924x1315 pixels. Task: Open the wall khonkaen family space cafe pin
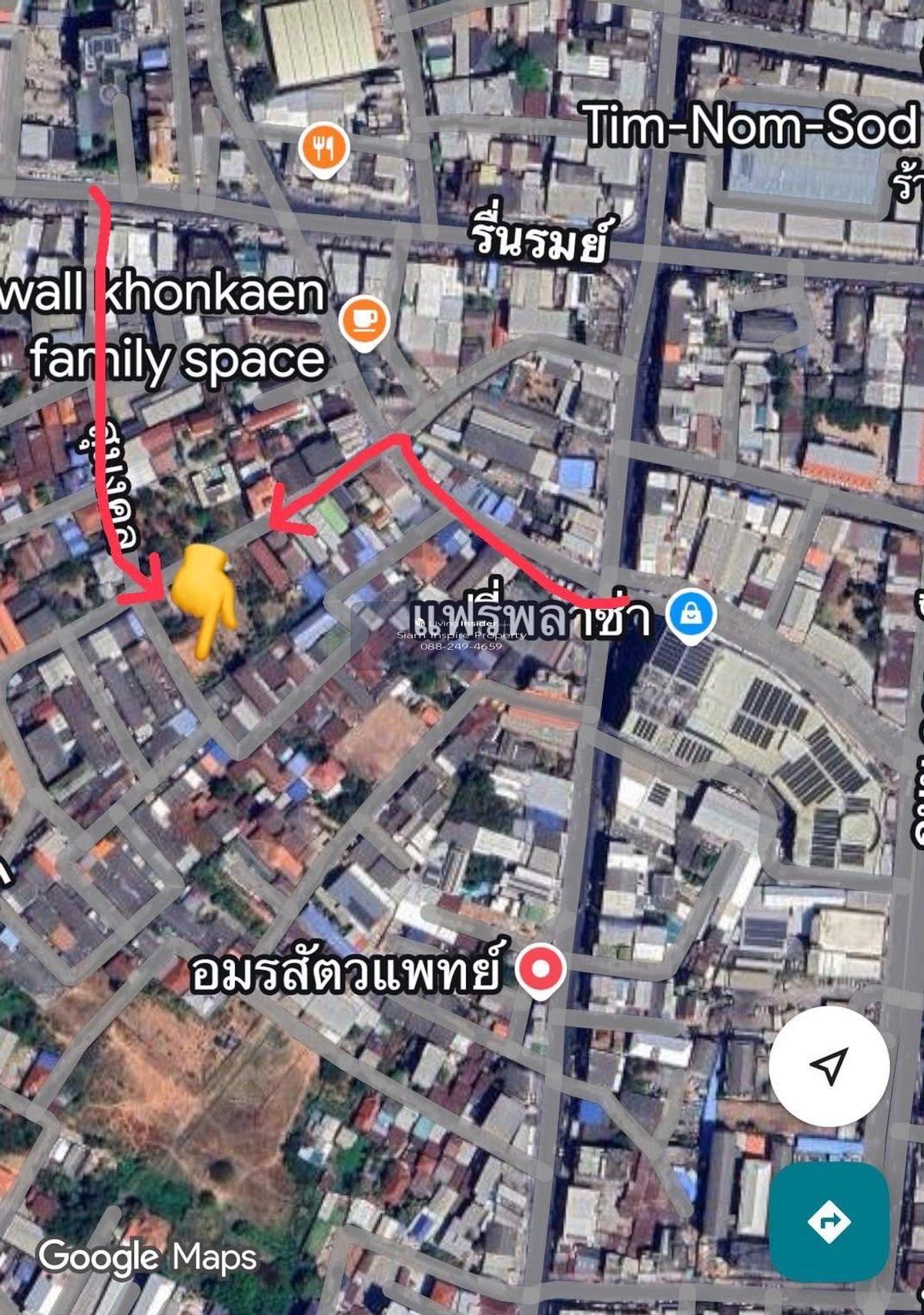[366, 320]
